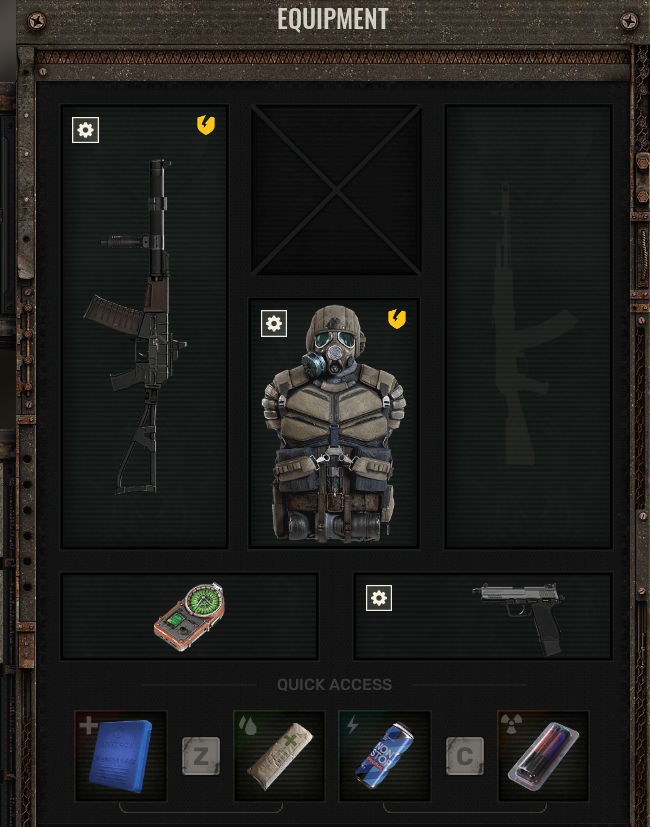This screenshot has width=650, height=827.
Task: Select the gas mask armor suit slot
Action: pos(334,424)
